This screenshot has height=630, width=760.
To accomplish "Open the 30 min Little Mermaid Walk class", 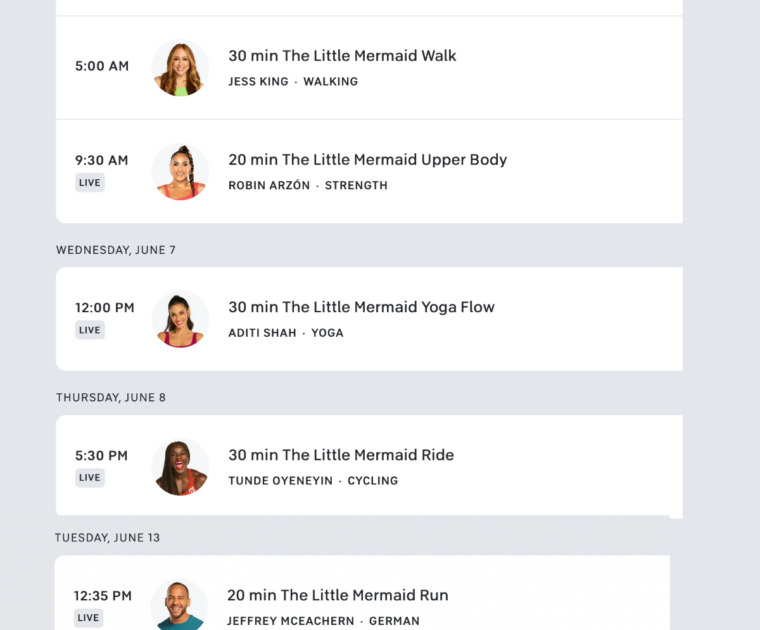I will tap(342, 57).
